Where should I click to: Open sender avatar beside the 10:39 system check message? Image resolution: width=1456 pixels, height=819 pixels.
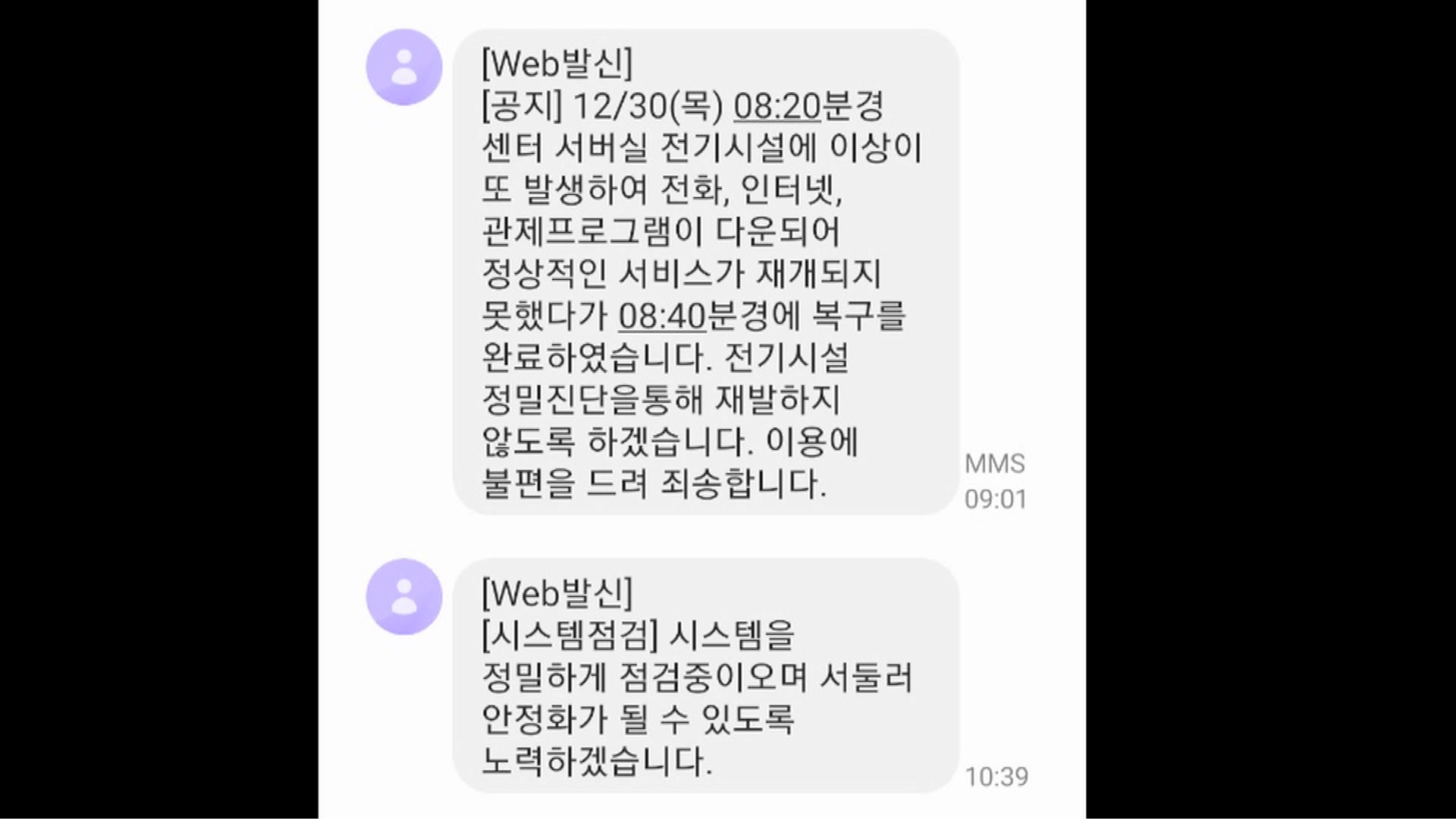point(403,596)
